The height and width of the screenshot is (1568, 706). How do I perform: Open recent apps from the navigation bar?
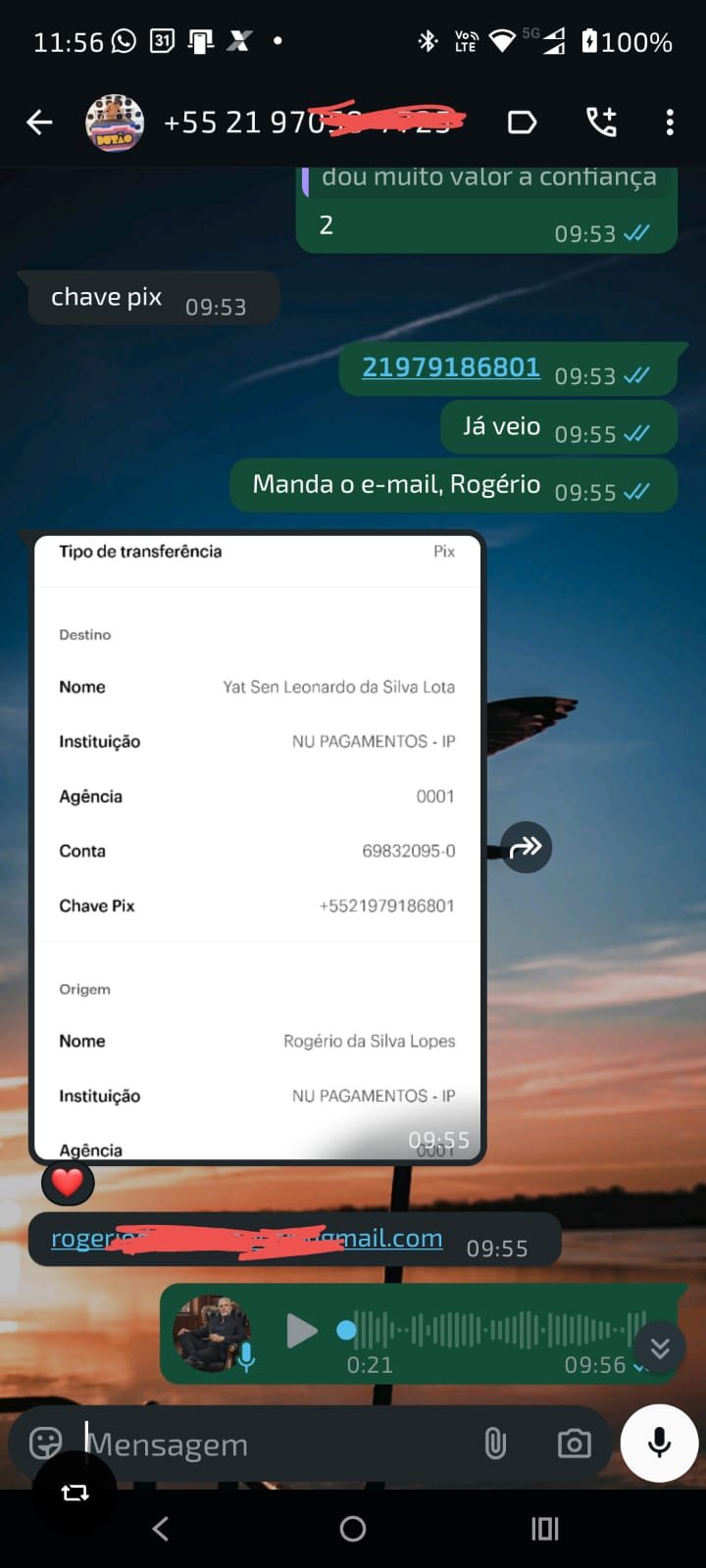pos(544,1528)
